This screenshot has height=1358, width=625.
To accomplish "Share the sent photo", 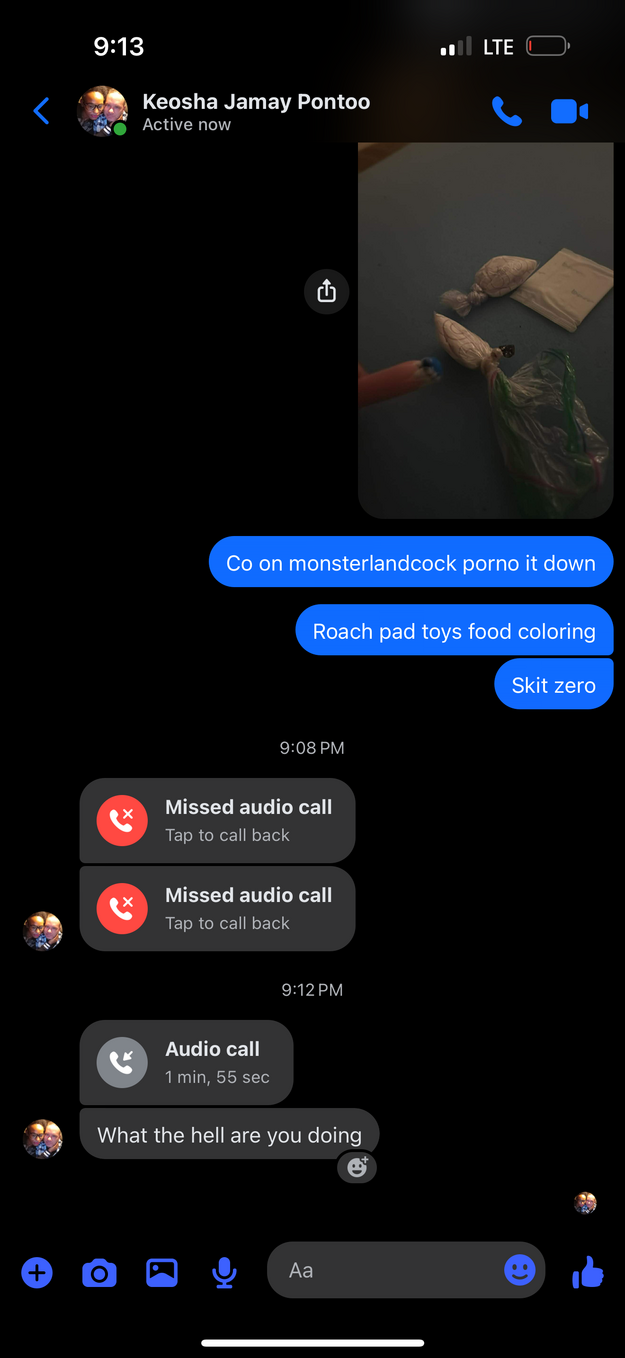I will pos(326,291).
